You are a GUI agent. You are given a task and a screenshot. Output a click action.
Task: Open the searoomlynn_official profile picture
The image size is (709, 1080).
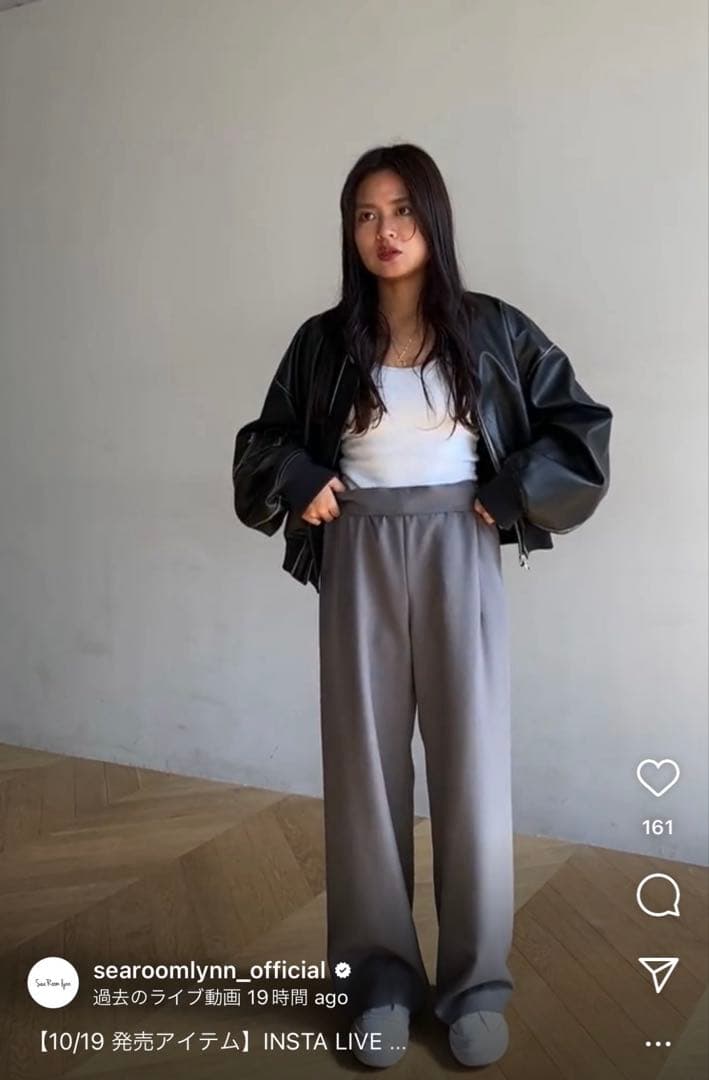pos(53,982)
